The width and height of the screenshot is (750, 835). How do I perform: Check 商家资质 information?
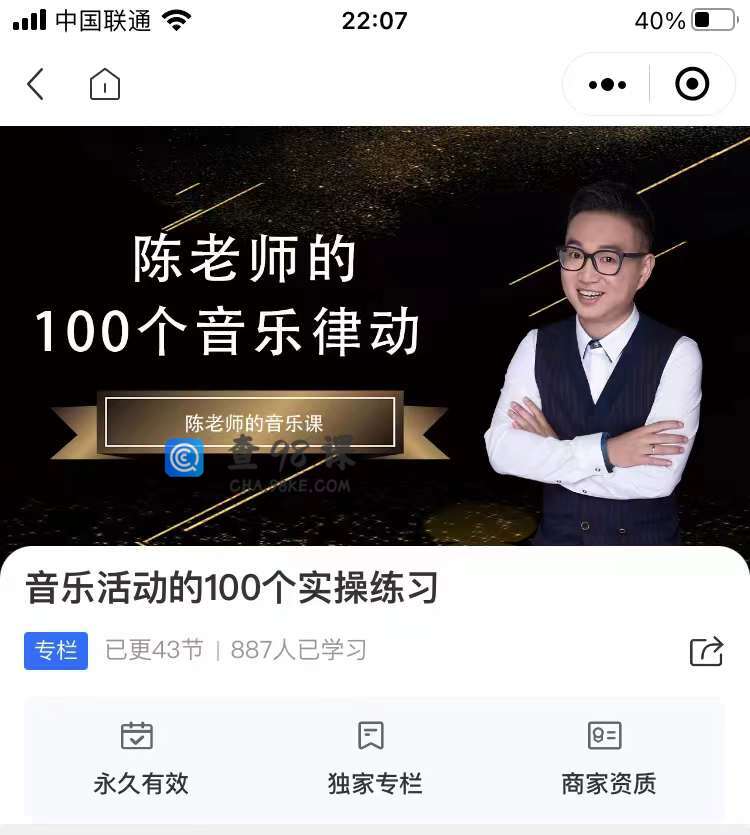(x=607, y=759)
